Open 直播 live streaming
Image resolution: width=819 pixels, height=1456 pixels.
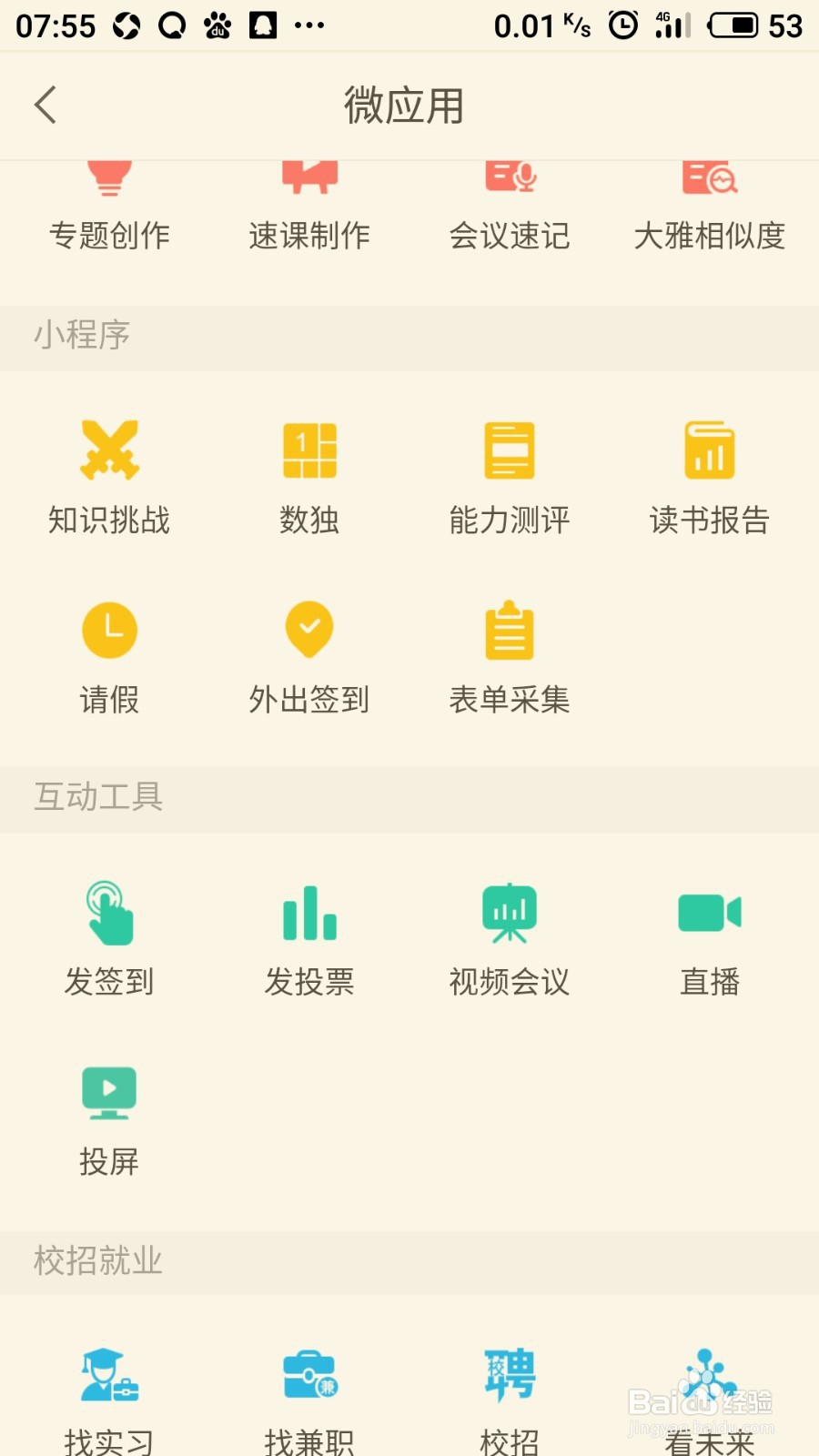(710, 939)
